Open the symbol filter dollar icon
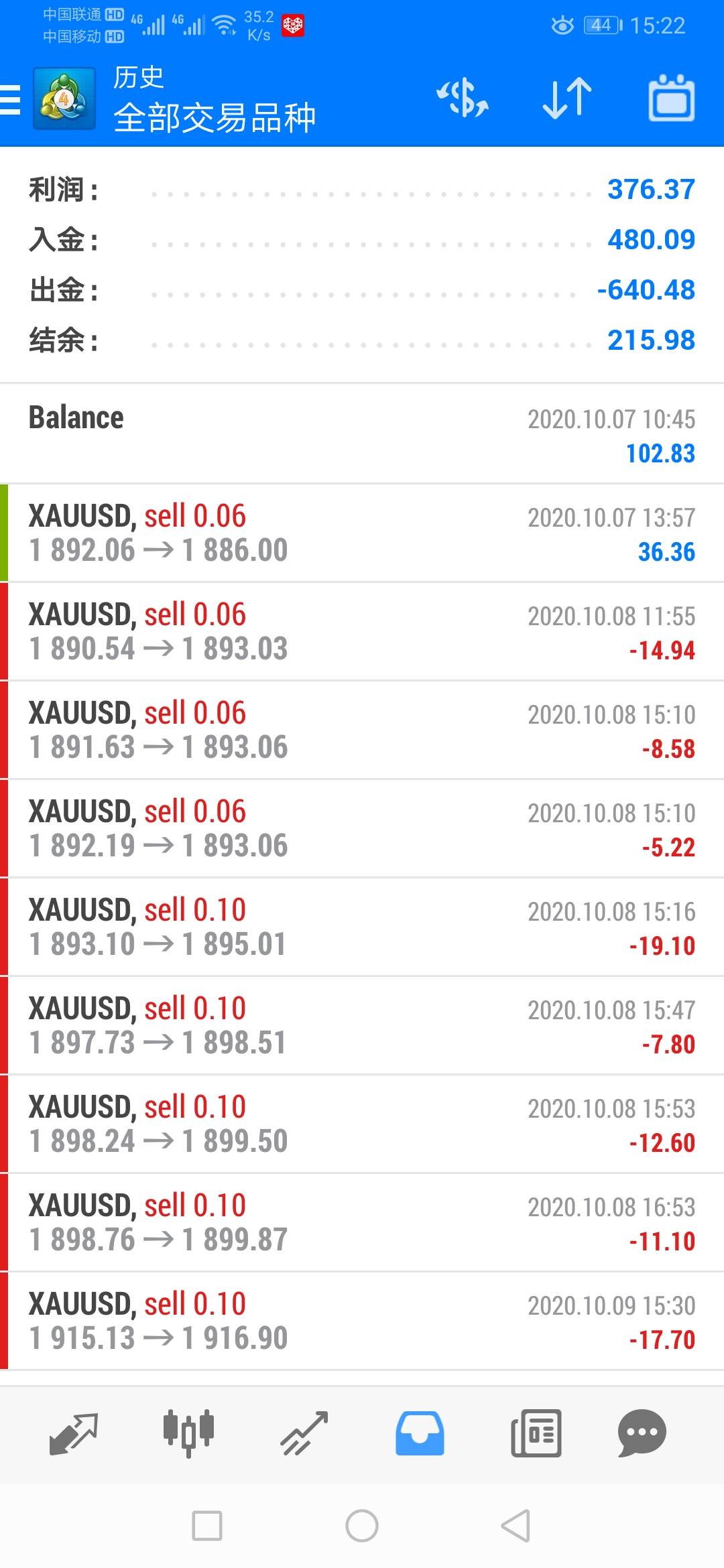 click(x=463, y=99)
